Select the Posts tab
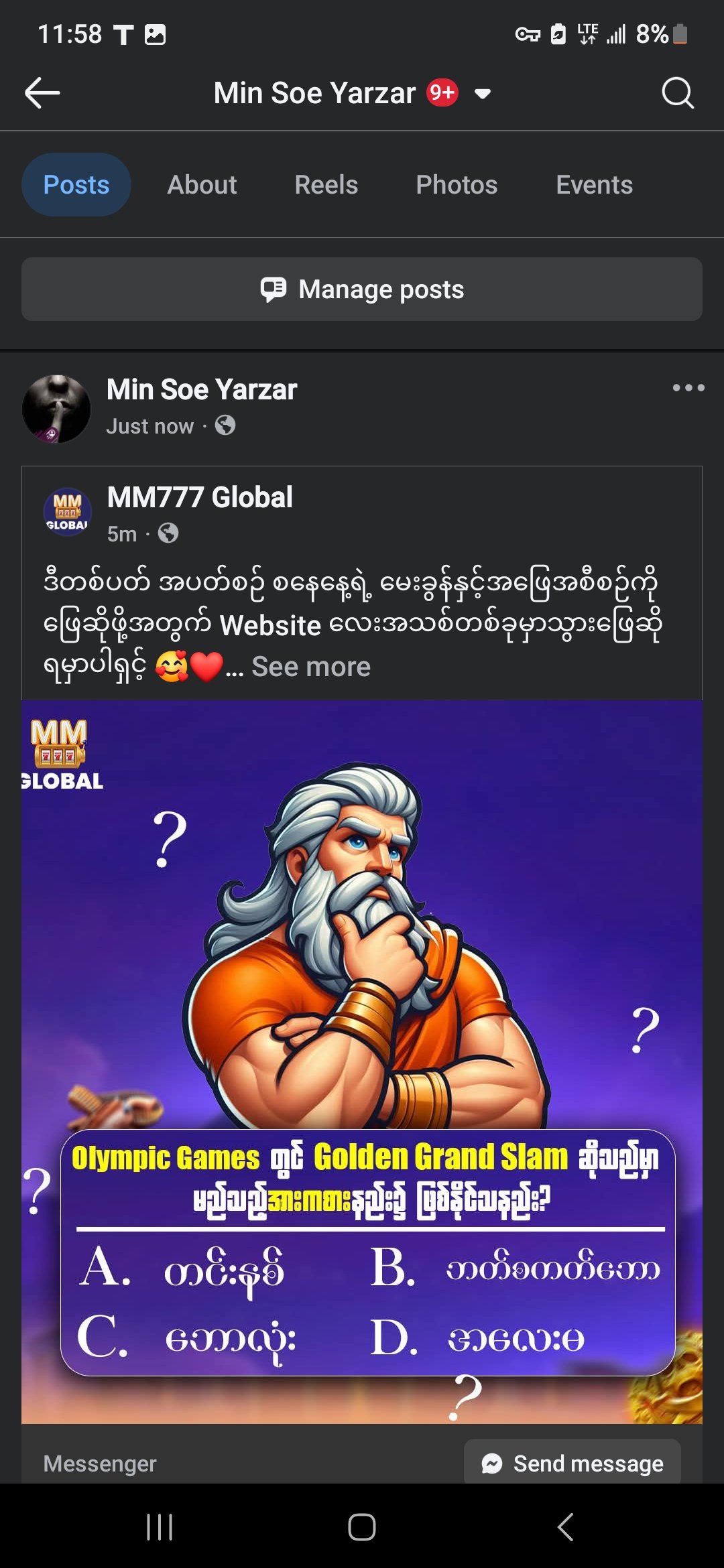The image size is (724, 1568). click(76, 185)
